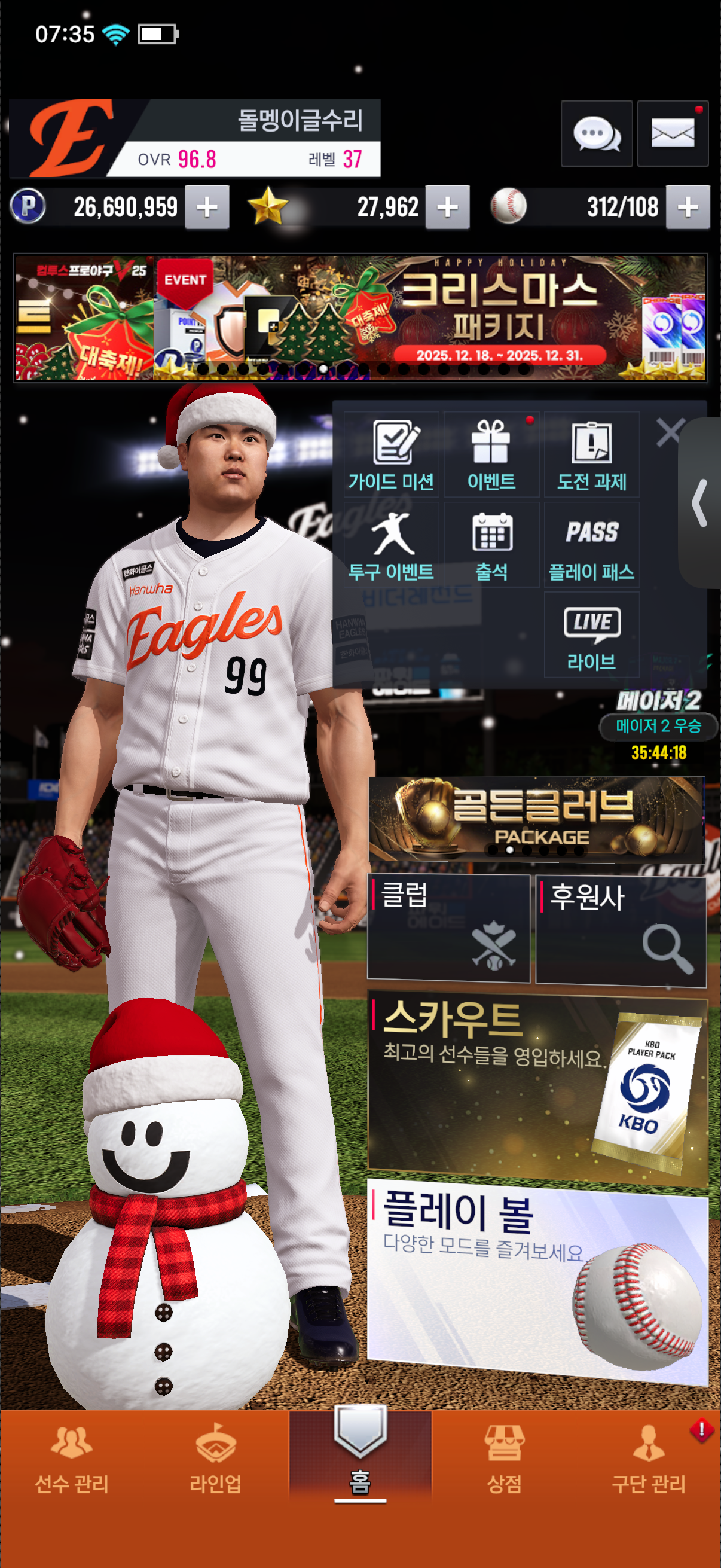The image size is (721, 1568).
Task: Open 도전 과제
Action: click(x=591, y=454)
